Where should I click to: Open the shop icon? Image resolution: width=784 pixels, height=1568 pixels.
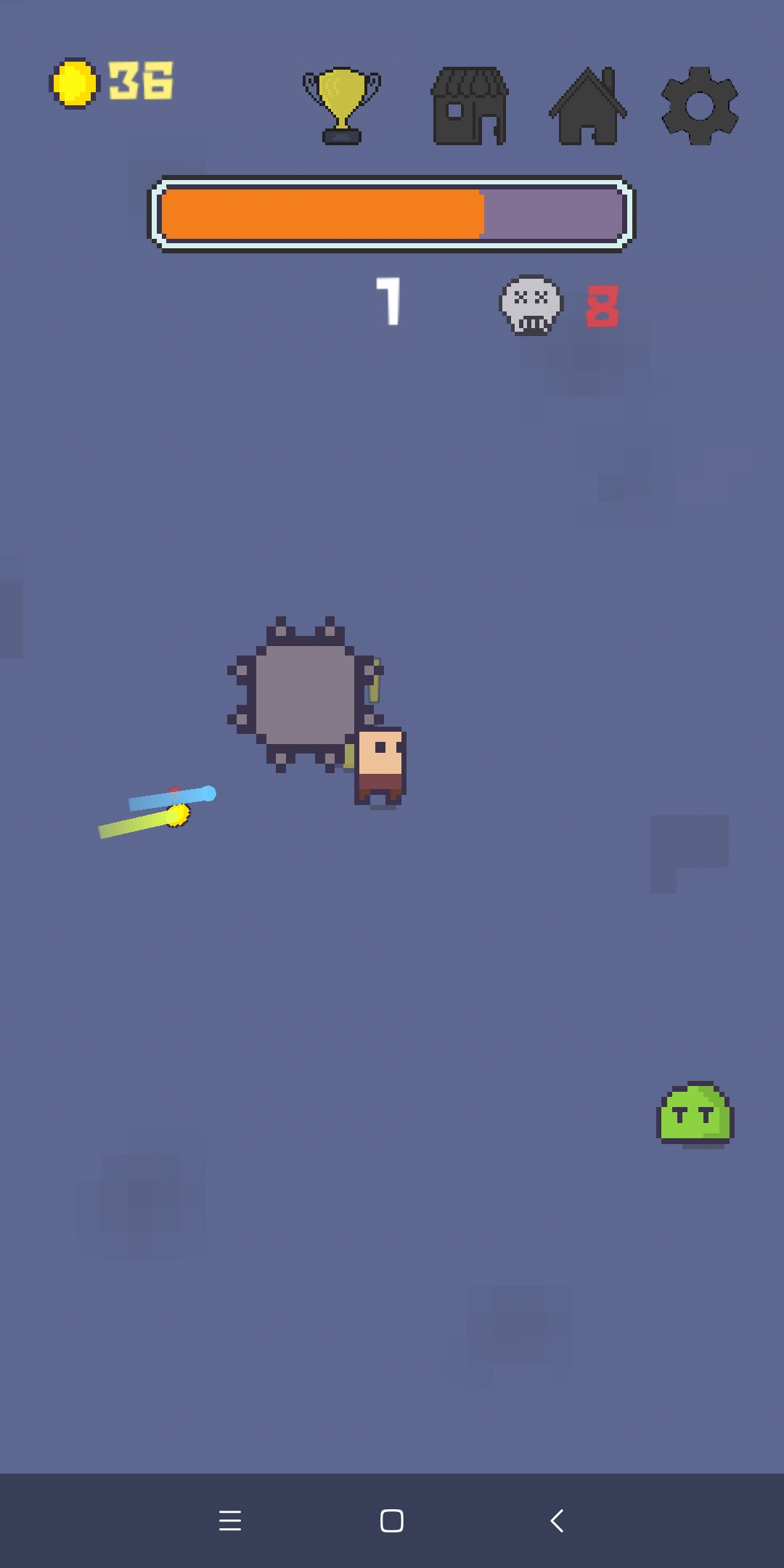(470, 106)
